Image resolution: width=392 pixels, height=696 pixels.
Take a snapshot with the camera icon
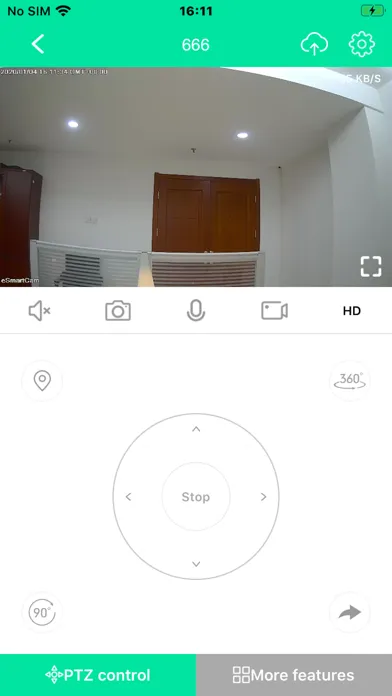[118, 311]
